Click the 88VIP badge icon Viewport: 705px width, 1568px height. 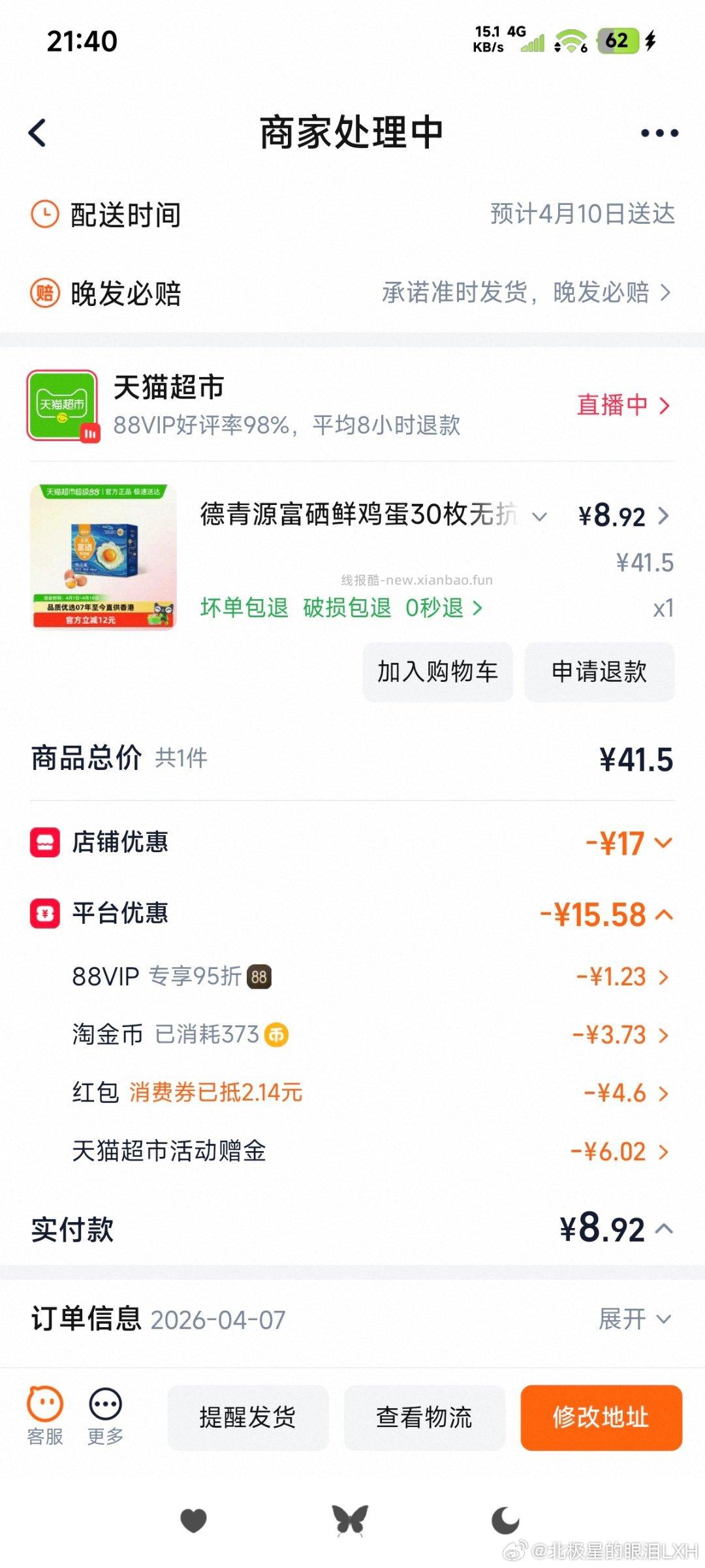(260, 976)
